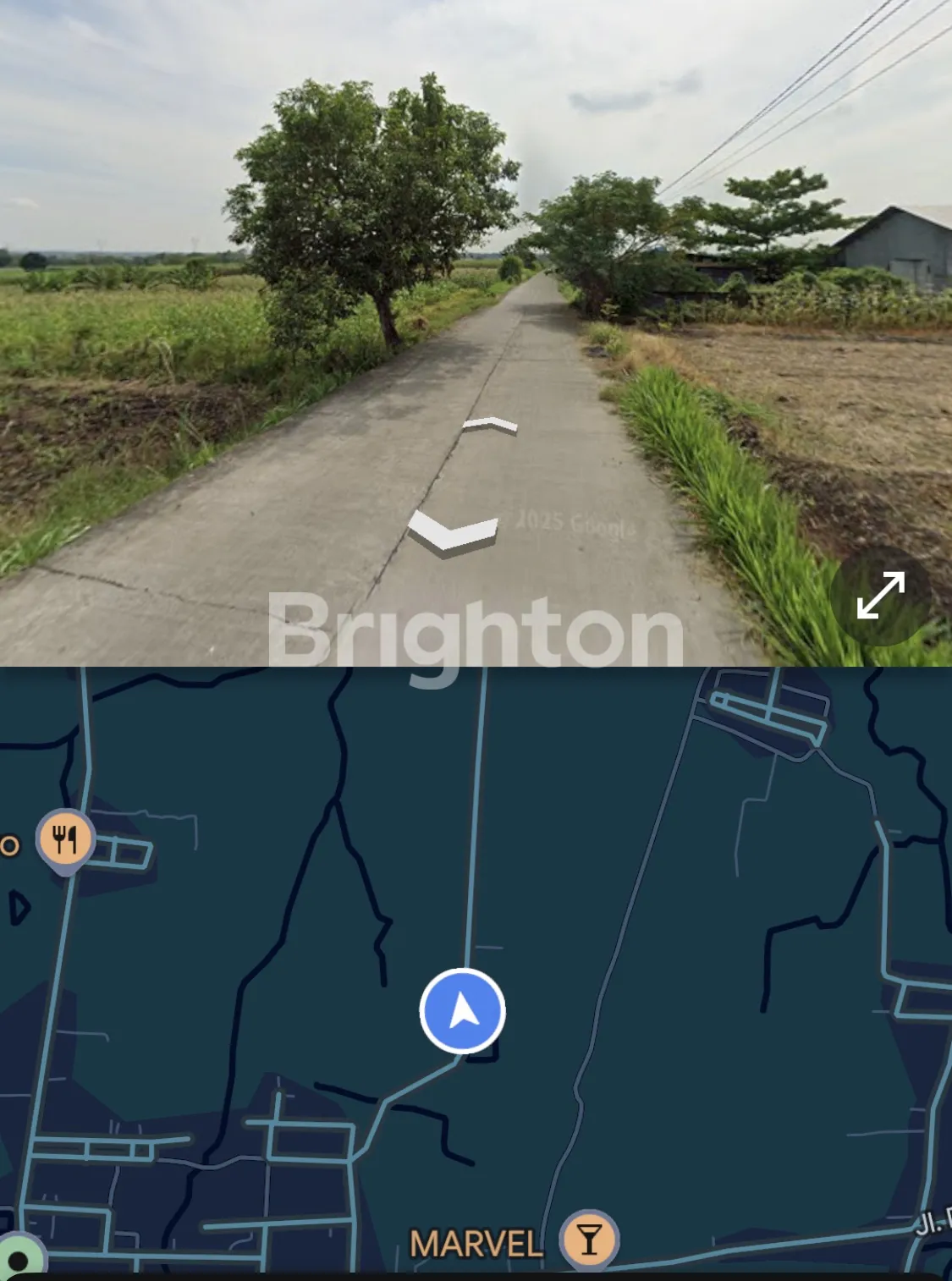Viewport: 952px width, 1281px height.
Task: Select the MARVEL bar marker
Action: pos(589,1240)
